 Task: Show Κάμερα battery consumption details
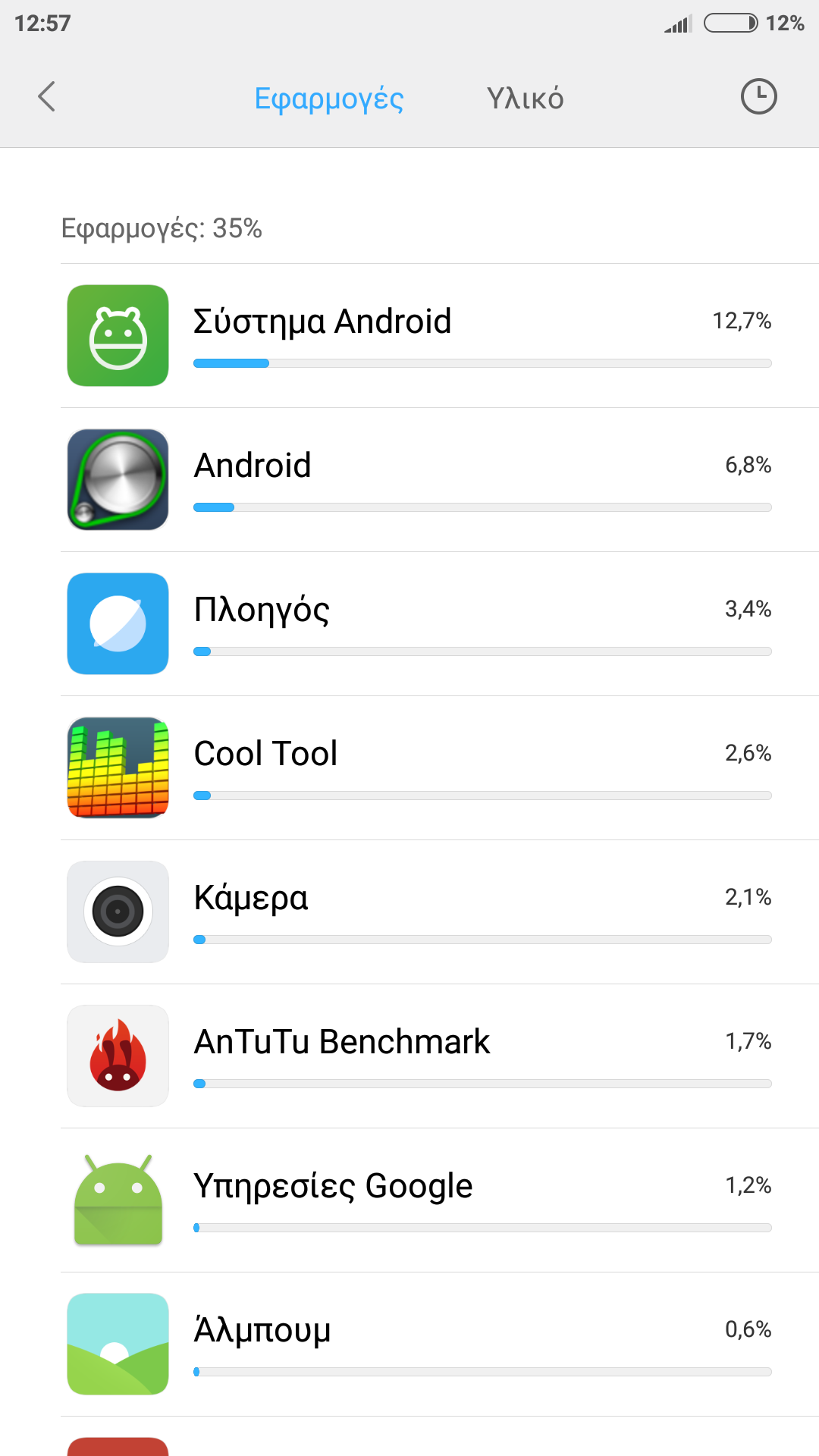click(440, 912)
